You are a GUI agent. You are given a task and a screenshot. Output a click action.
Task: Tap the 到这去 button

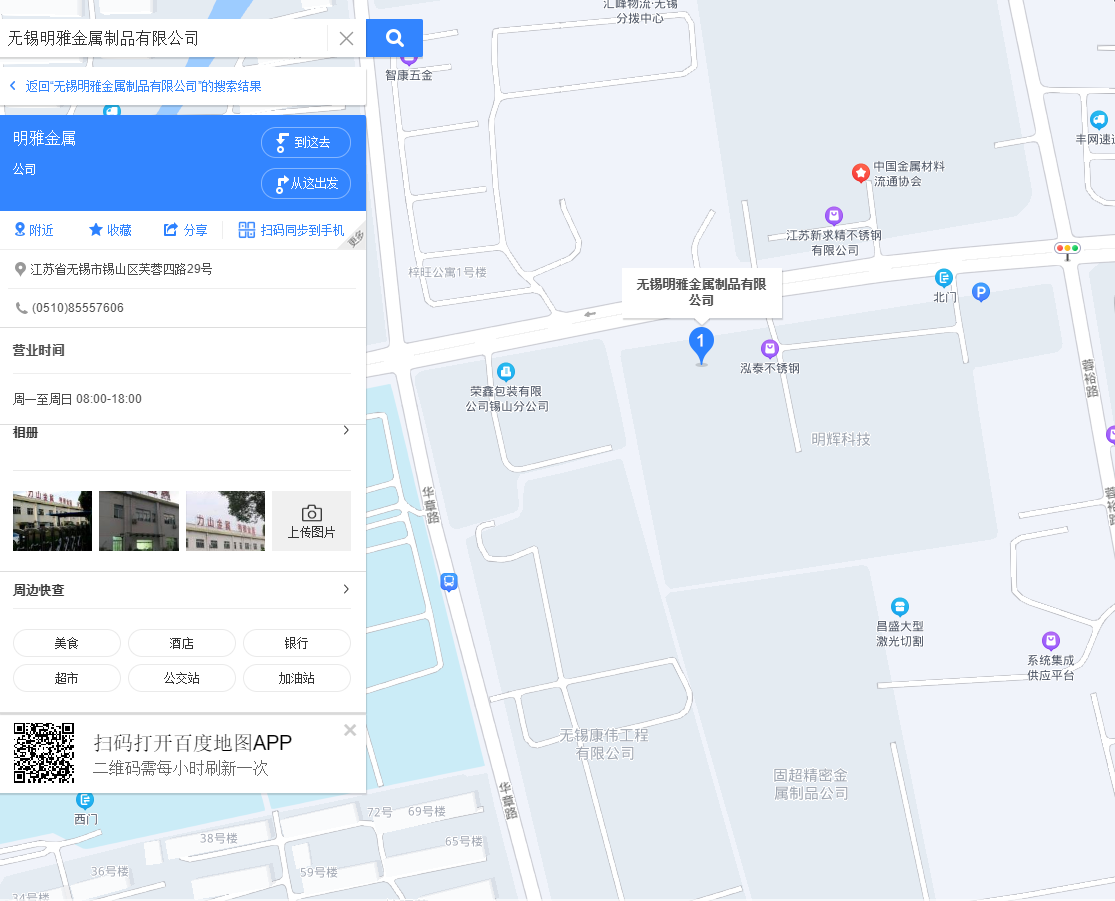point(305,143)
